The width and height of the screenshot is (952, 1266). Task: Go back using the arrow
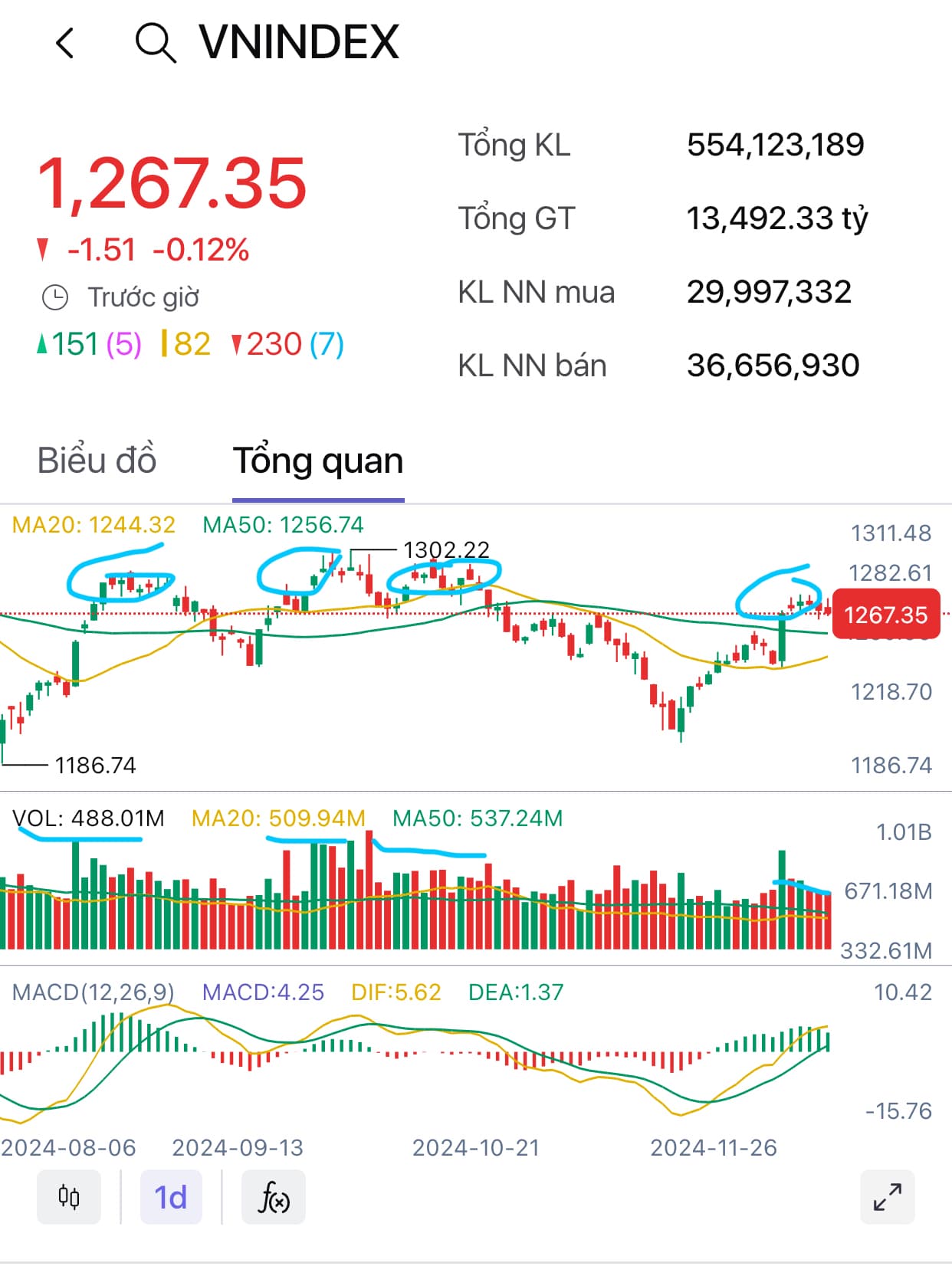coord(66,43)
